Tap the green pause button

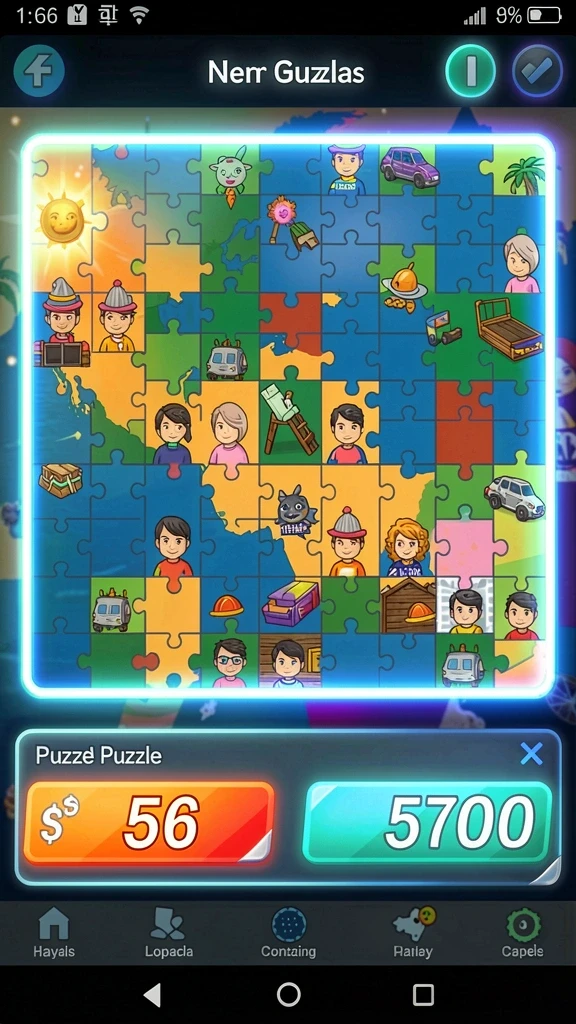click(x=471, y=71)
